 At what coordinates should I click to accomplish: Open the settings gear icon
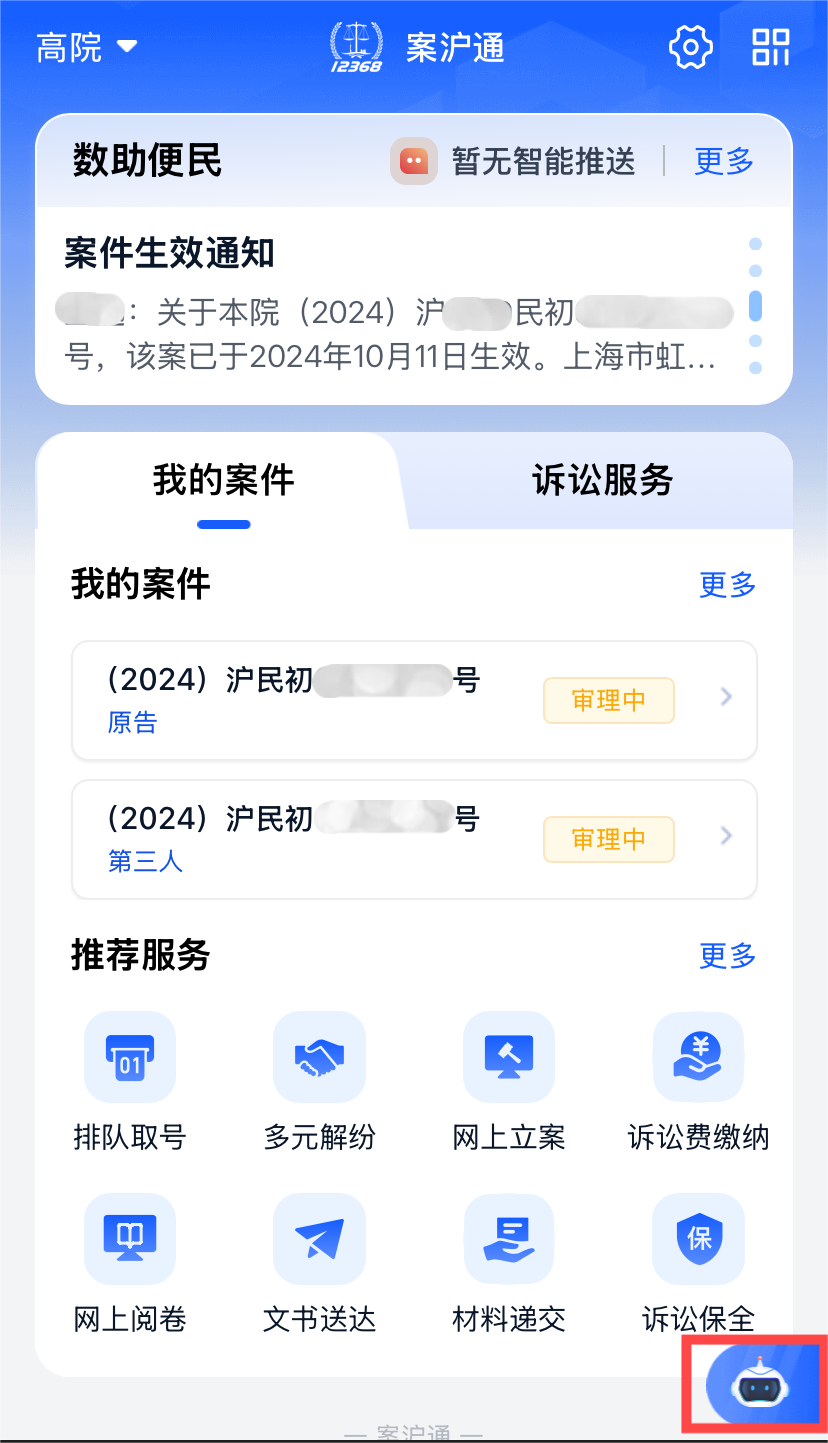point(690,48)
